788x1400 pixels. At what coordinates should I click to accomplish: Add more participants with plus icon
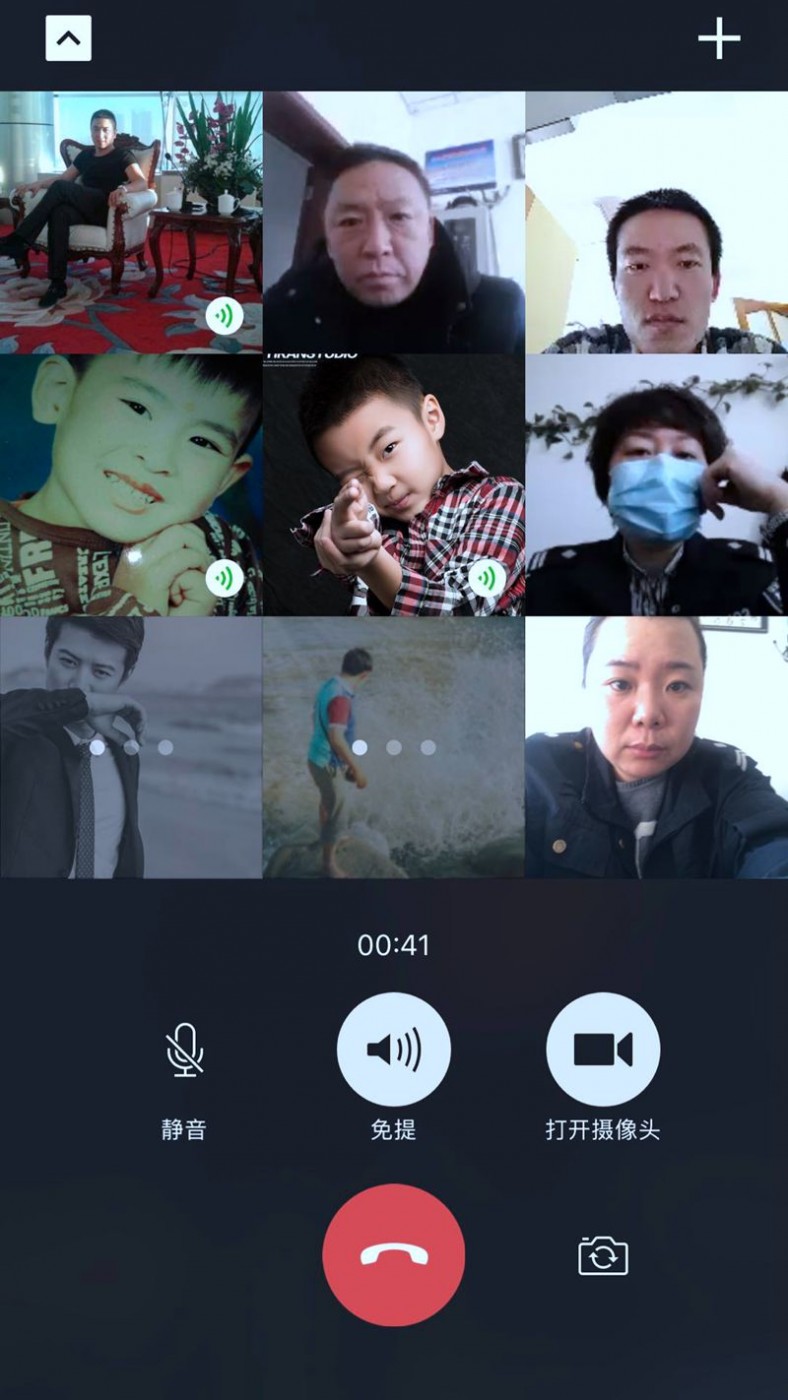[x=719, y=39]
